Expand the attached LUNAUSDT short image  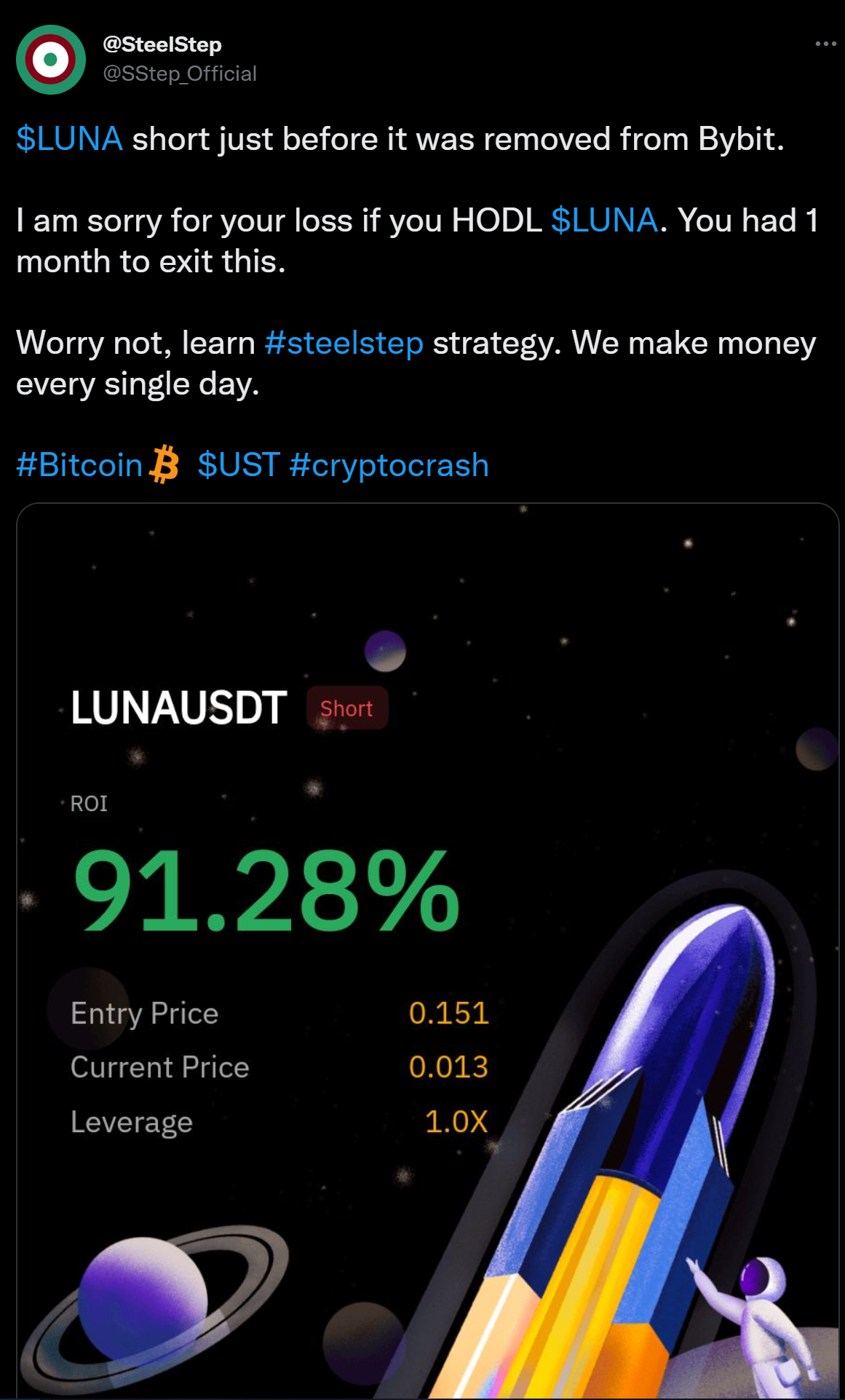pyautogui.click(x=428, y=946)
